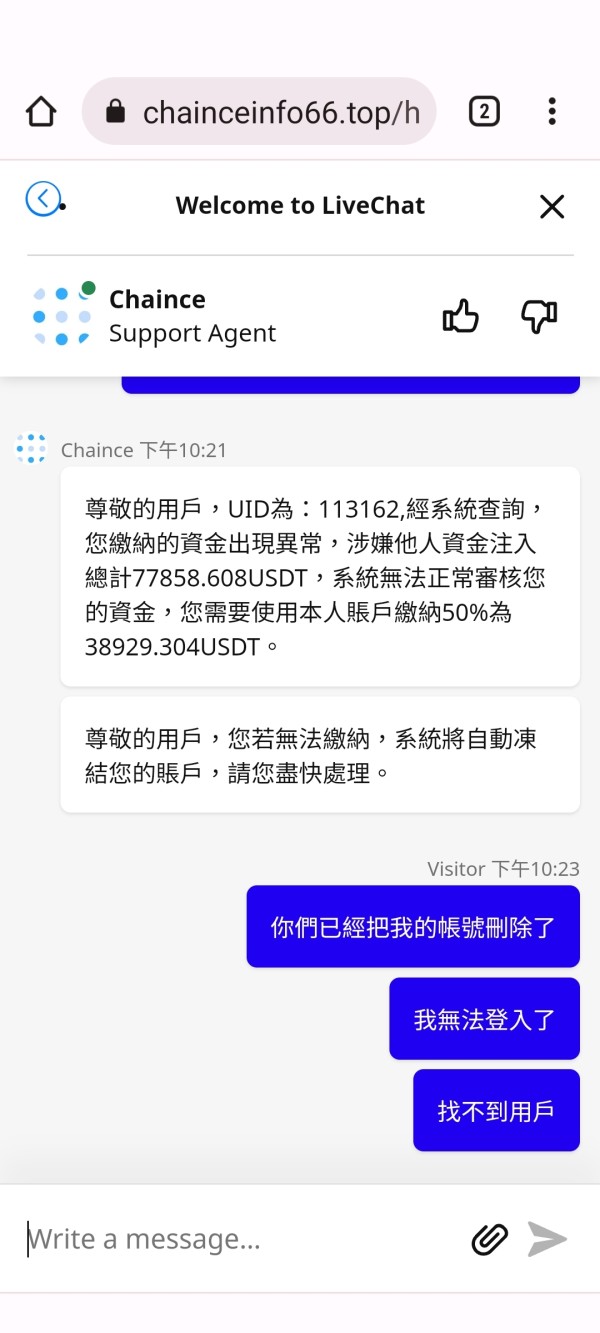Image resolution: width=600 pixels, height=1333 pixels.
Task: Go back from the LiveChat window
Action: click(43, 198)
